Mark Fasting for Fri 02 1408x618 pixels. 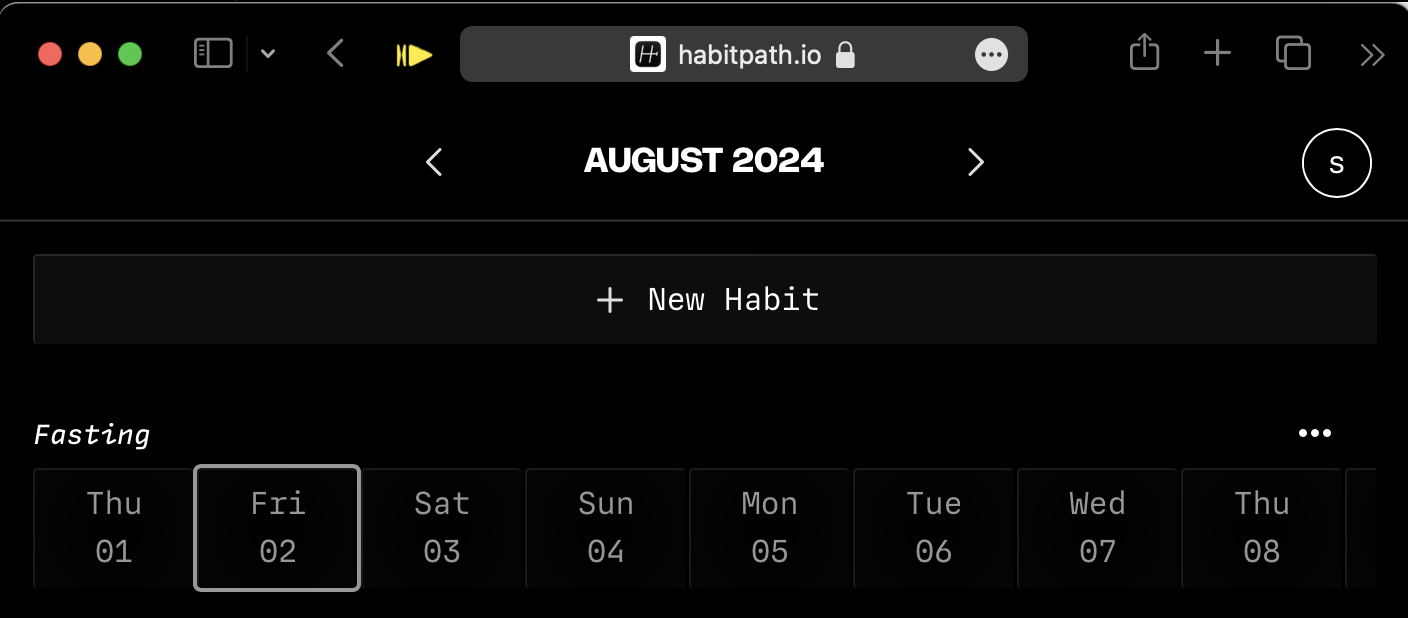(277, 527)
